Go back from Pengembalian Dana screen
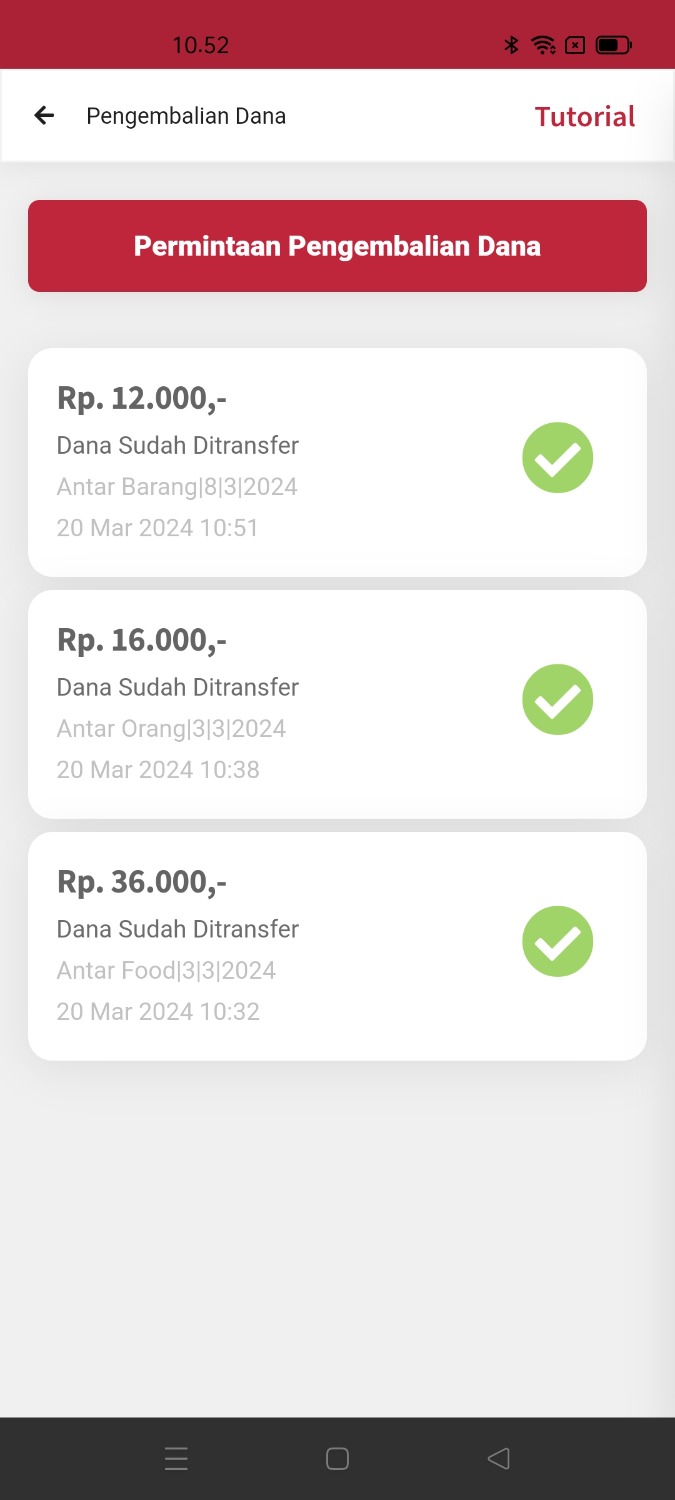This screenshot has height=1500, width=675. tap(44, 116)
